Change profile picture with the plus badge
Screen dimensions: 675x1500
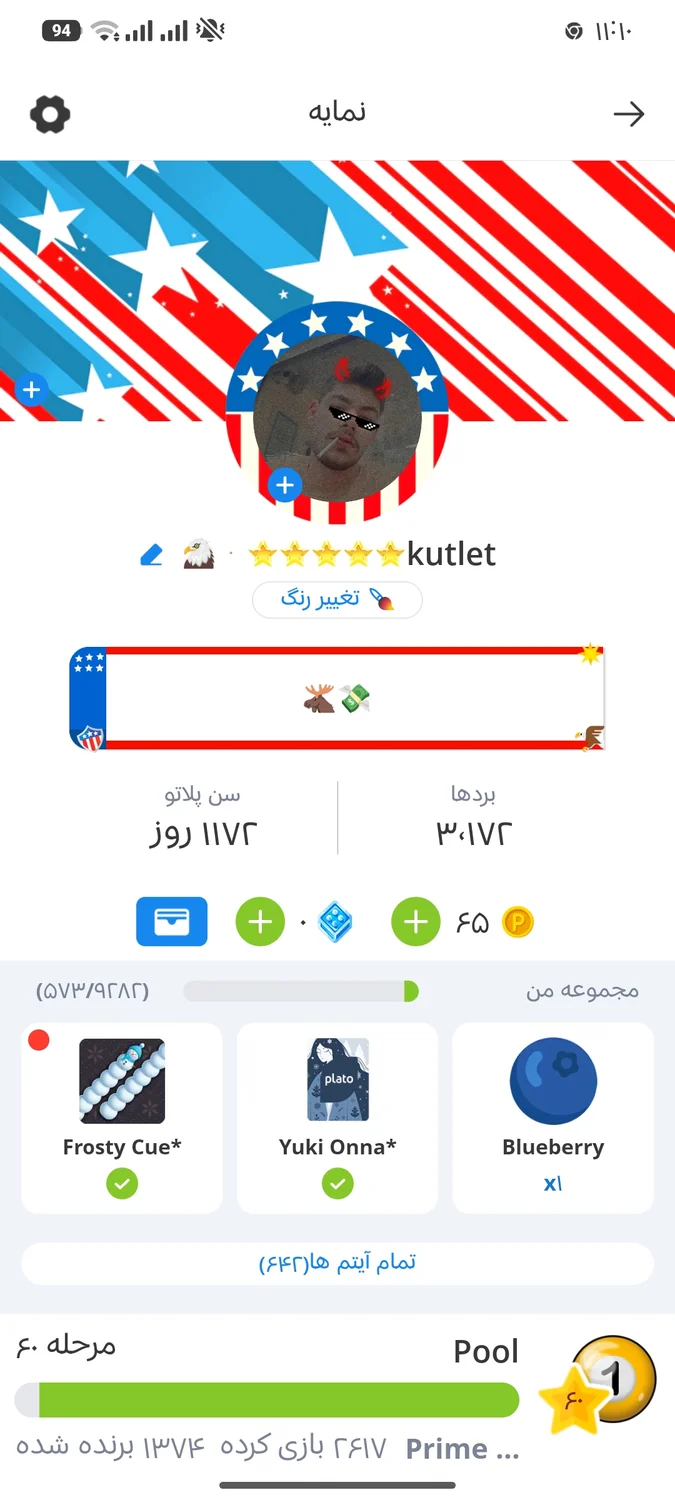click(x=285, y=486)
